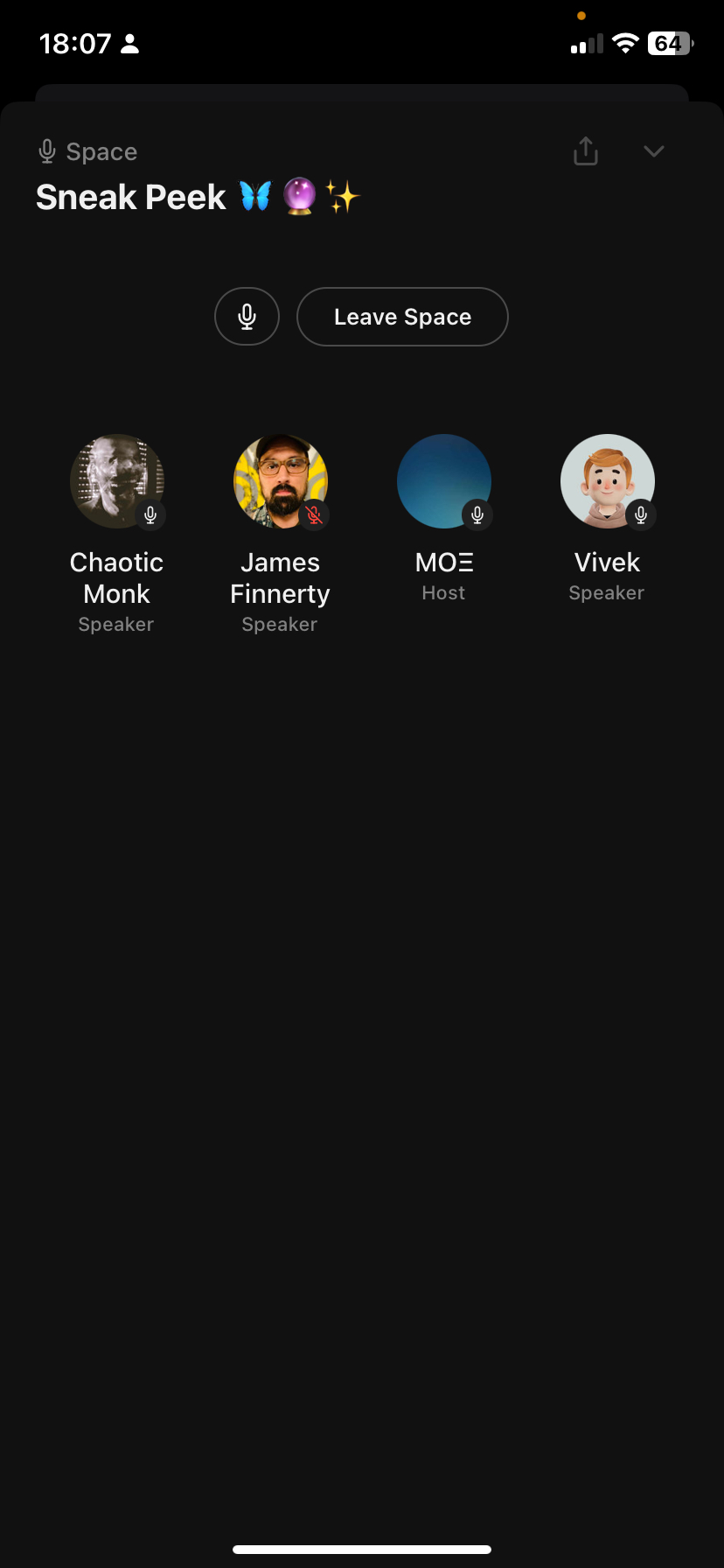Toggle your microphone button
Image resolution: width=724 pixels, height=1568 pixels.
coord(247,317)
